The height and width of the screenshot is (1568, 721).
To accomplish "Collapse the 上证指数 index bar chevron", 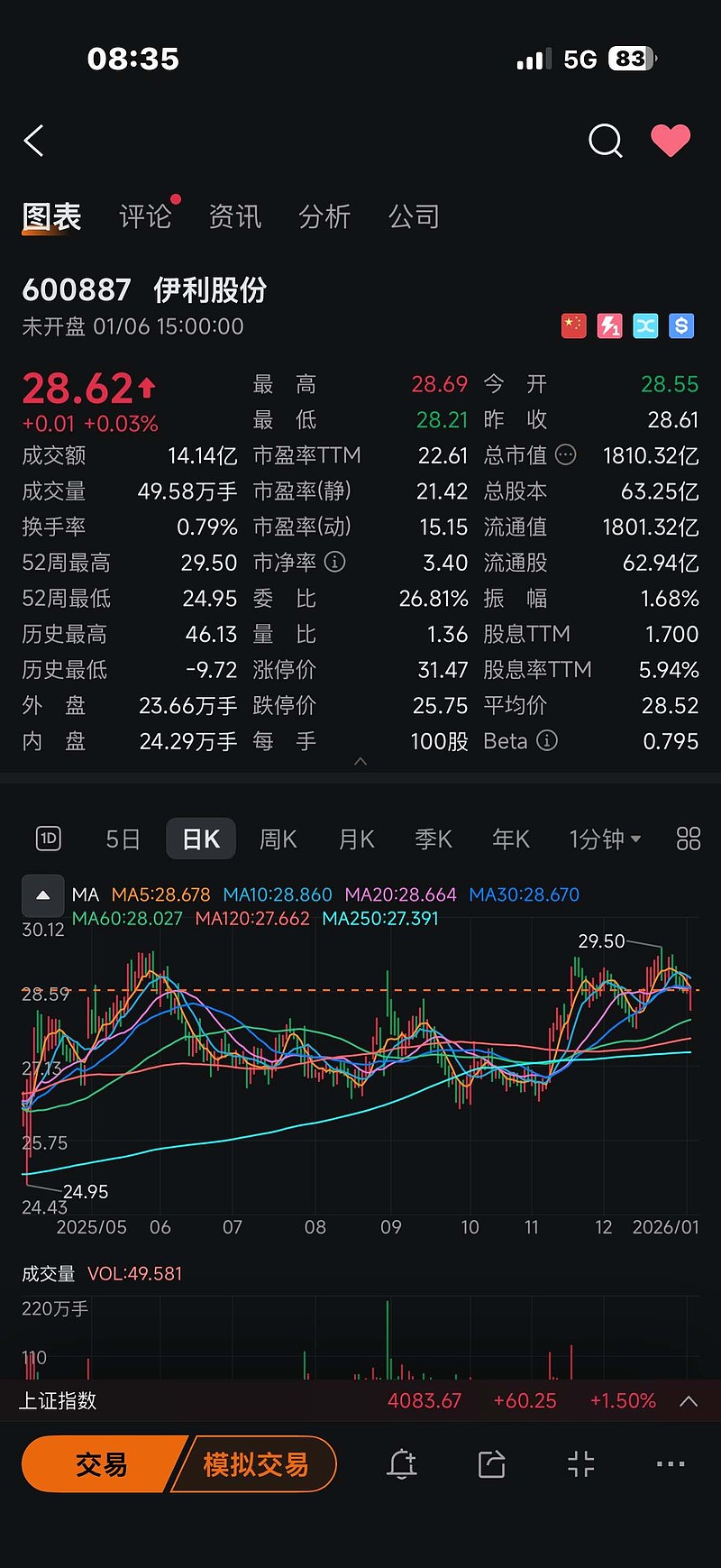I will (x=688, y=1400).
